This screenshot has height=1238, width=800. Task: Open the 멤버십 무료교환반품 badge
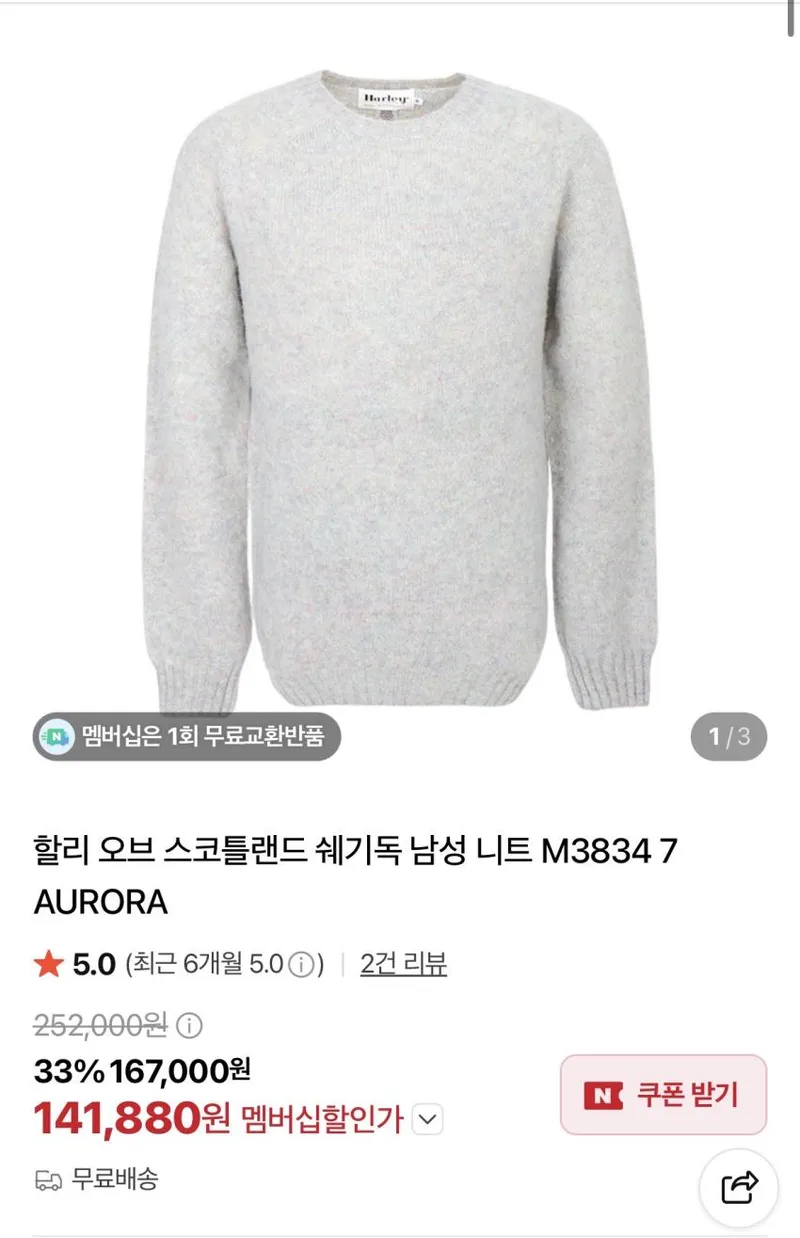point(186,738)
